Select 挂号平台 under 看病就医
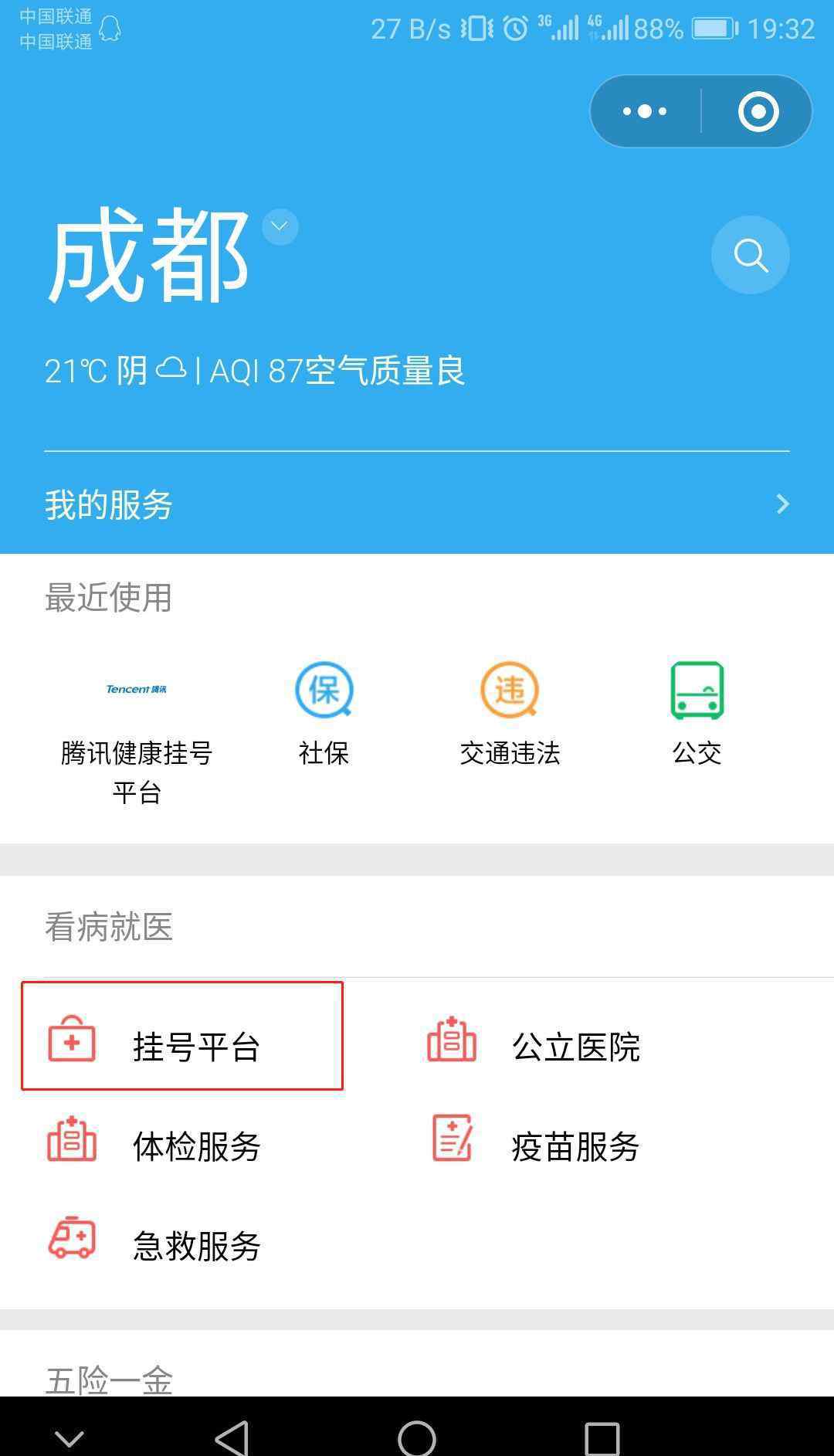 [182, 1037]
